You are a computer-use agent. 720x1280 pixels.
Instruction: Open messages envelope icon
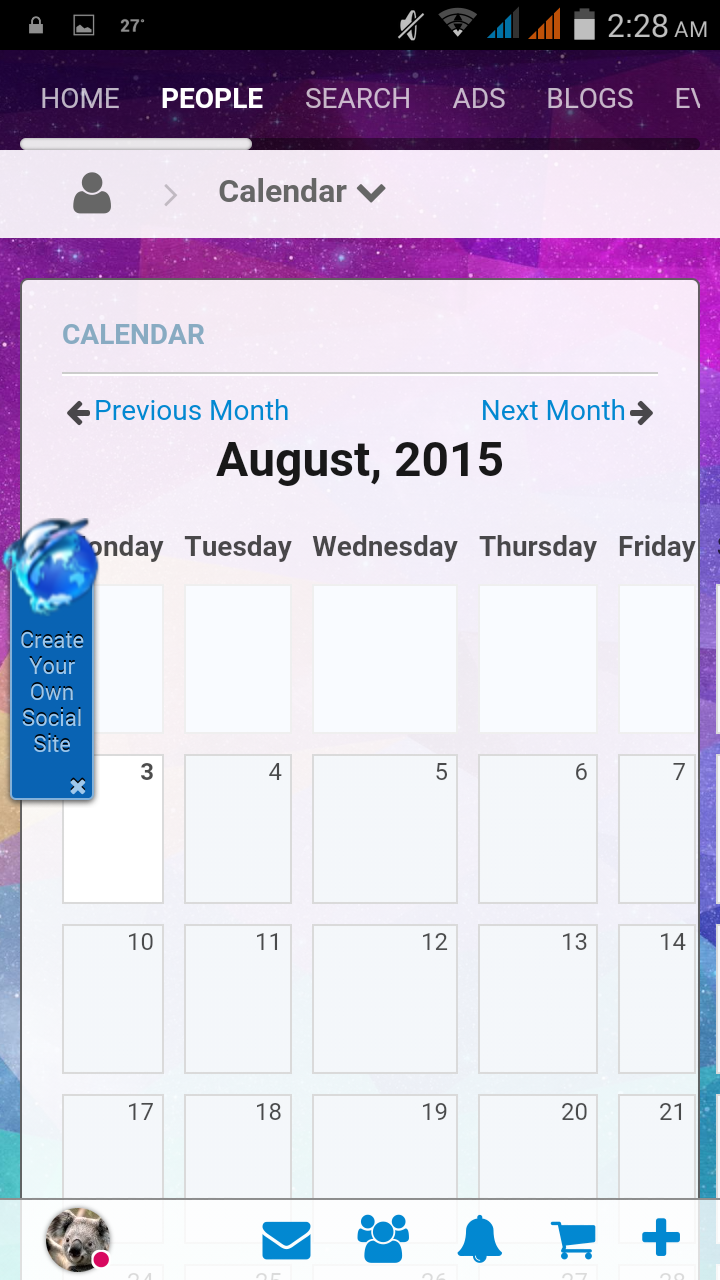(x=286, y=1241)
